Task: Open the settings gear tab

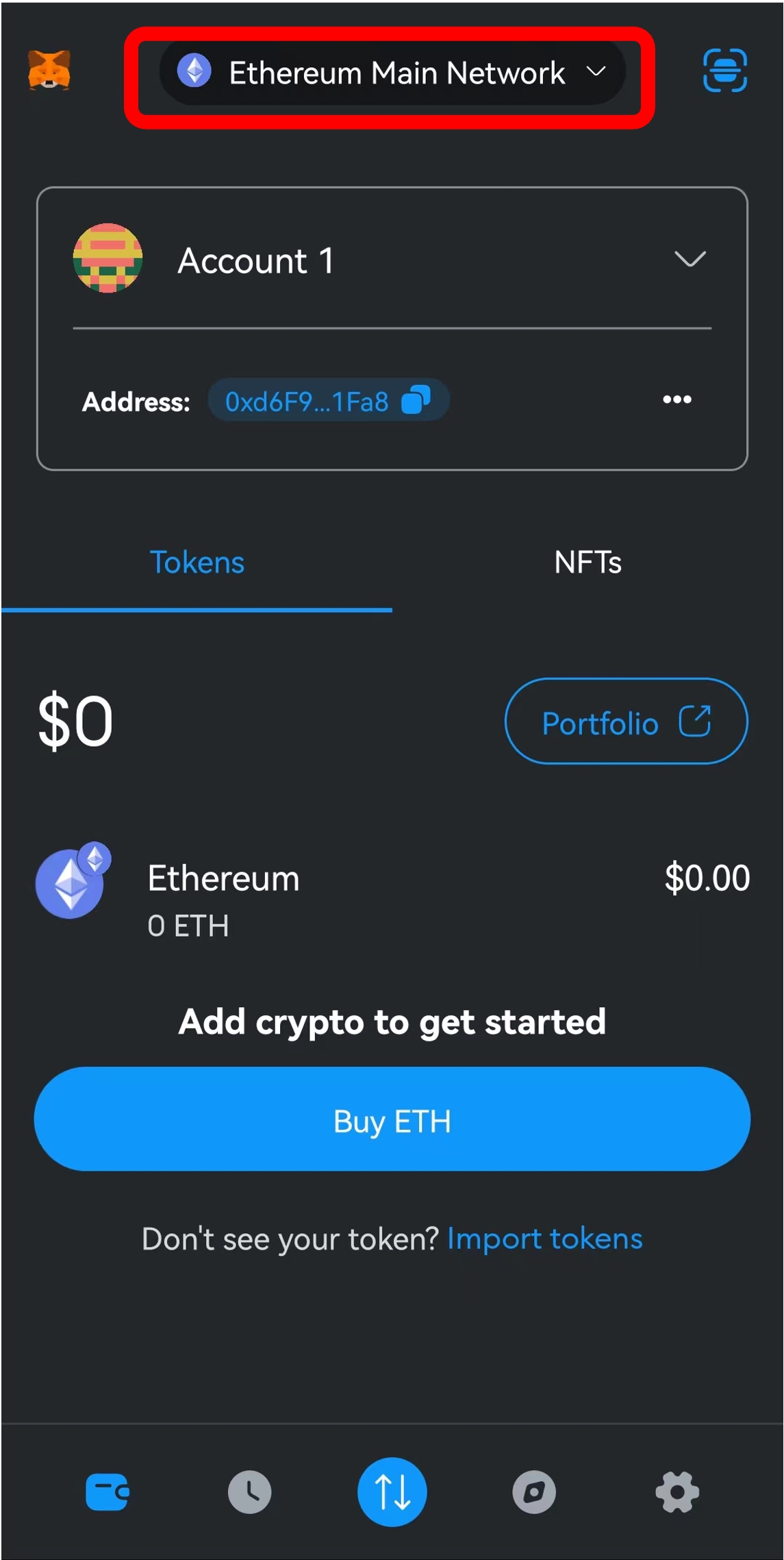Action: tap(677, 1491)
